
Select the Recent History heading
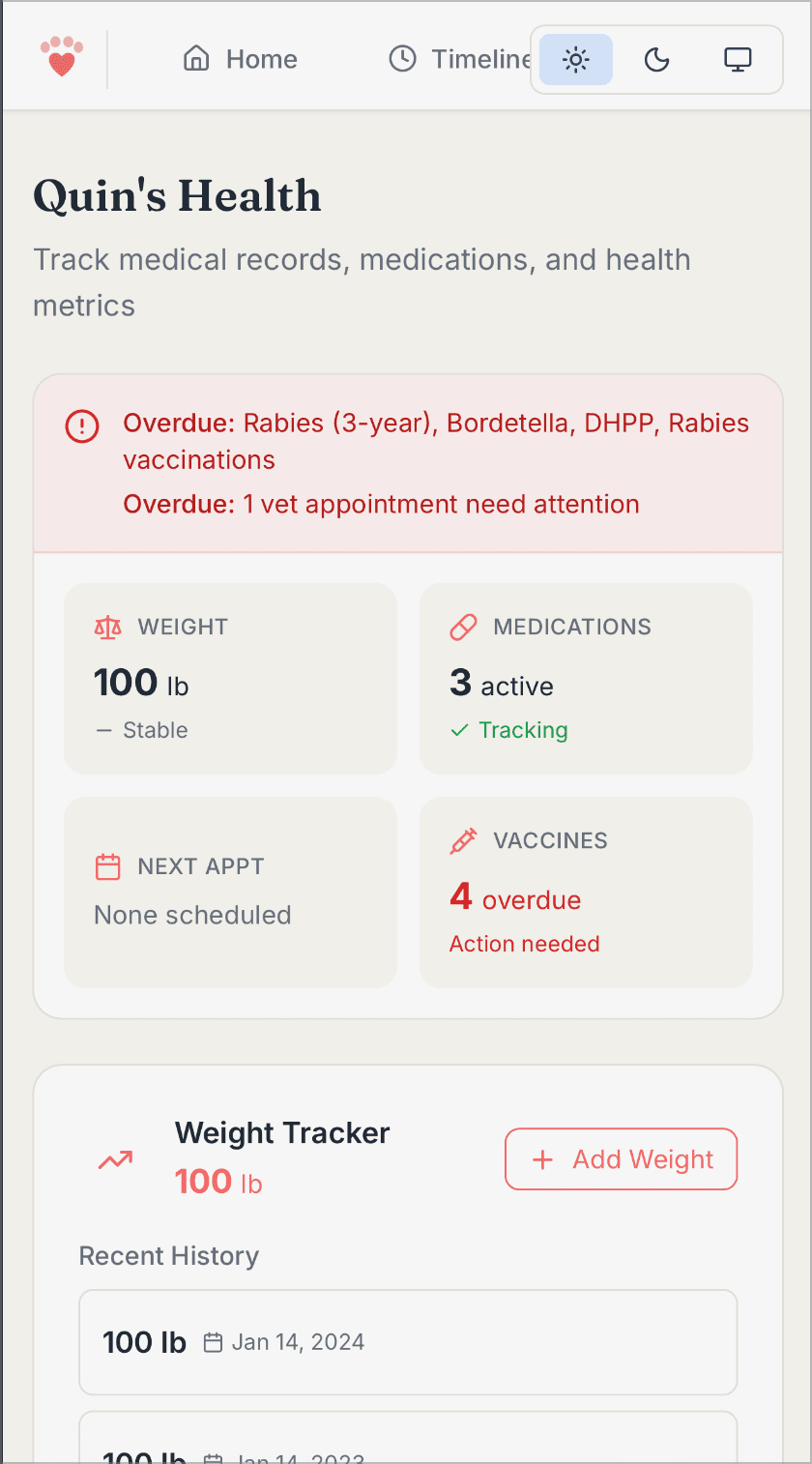(168, 1255)
